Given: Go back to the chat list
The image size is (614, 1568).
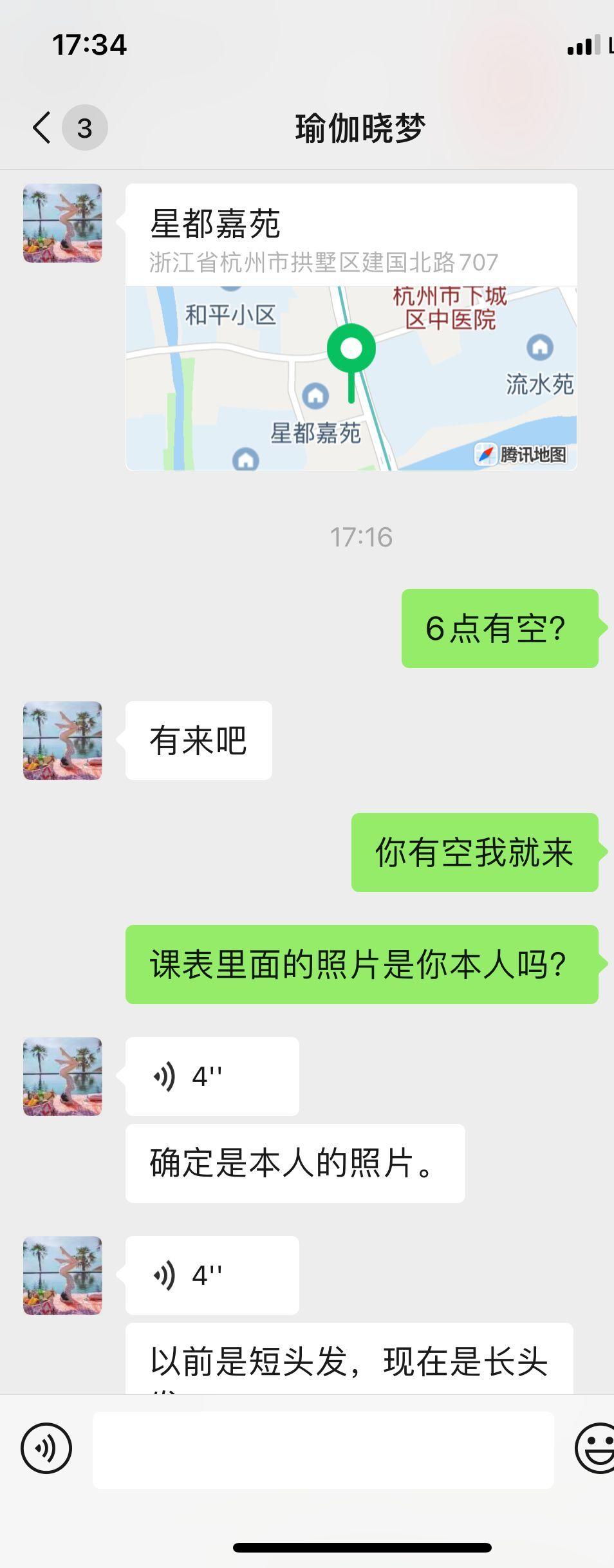Looking at the screenshot, I should click(x=42, y=127).
